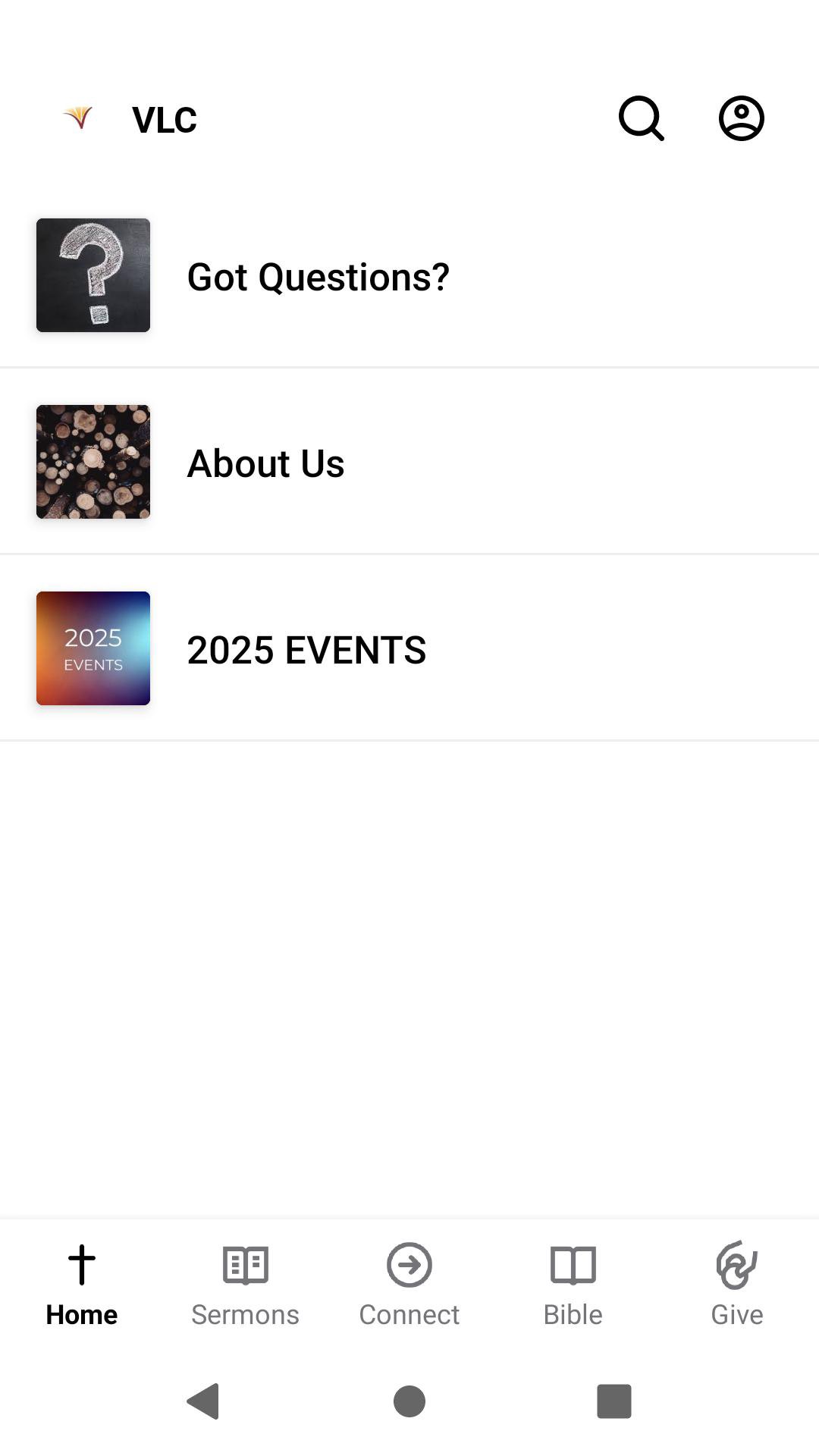Open the Got Questions? row
Image resolution: width=819 pixels, height=1456 pixels.
(409, 276)
